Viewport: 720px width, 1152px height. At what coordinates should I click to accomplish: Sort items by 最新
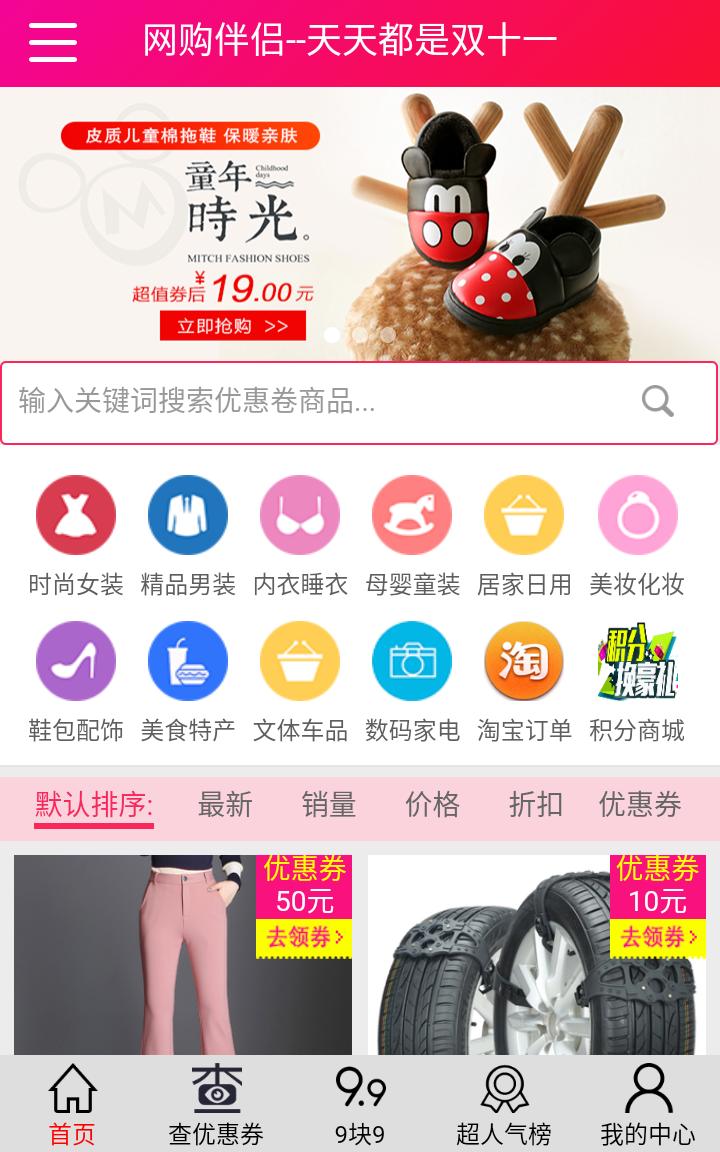(x=225, y=805)
